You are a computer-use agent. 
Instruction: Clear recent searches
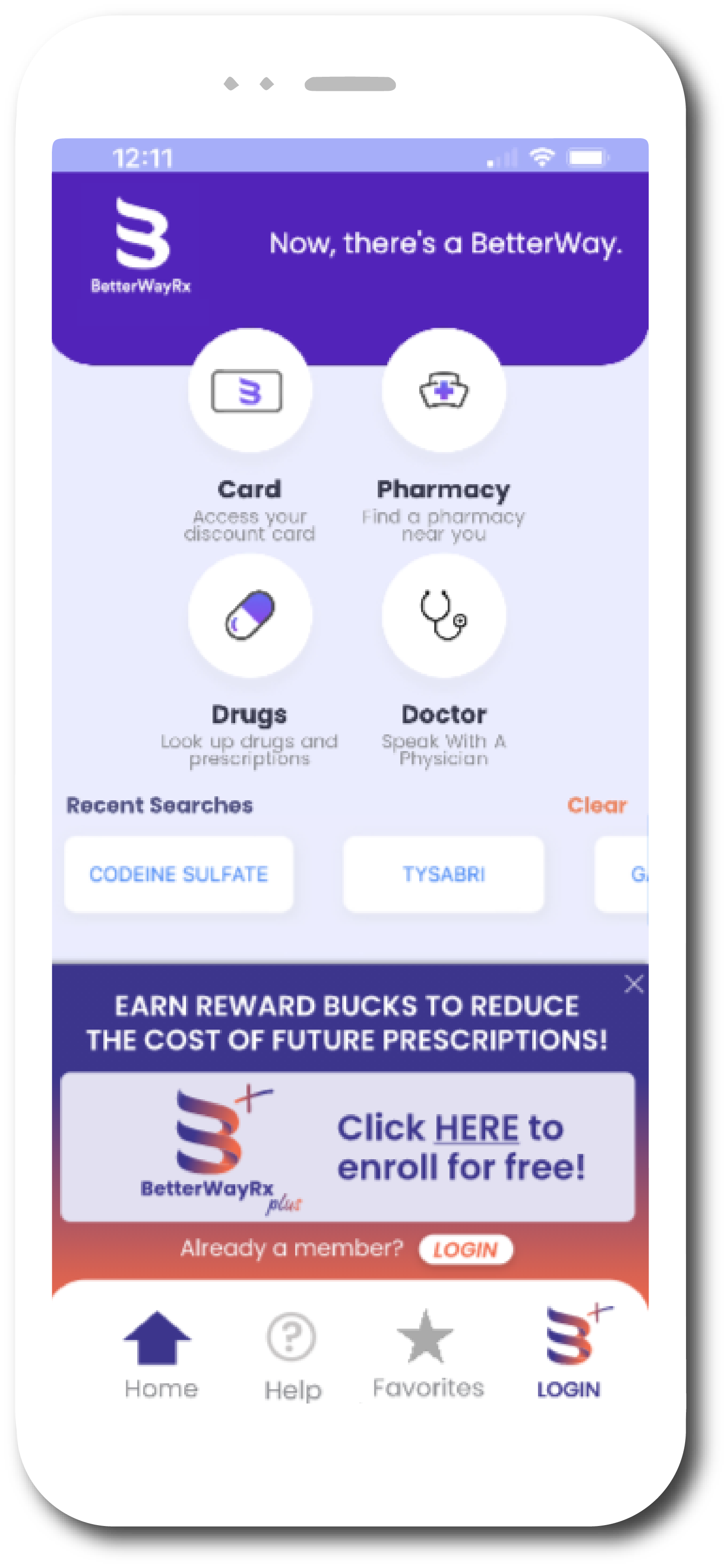point(596,805)
